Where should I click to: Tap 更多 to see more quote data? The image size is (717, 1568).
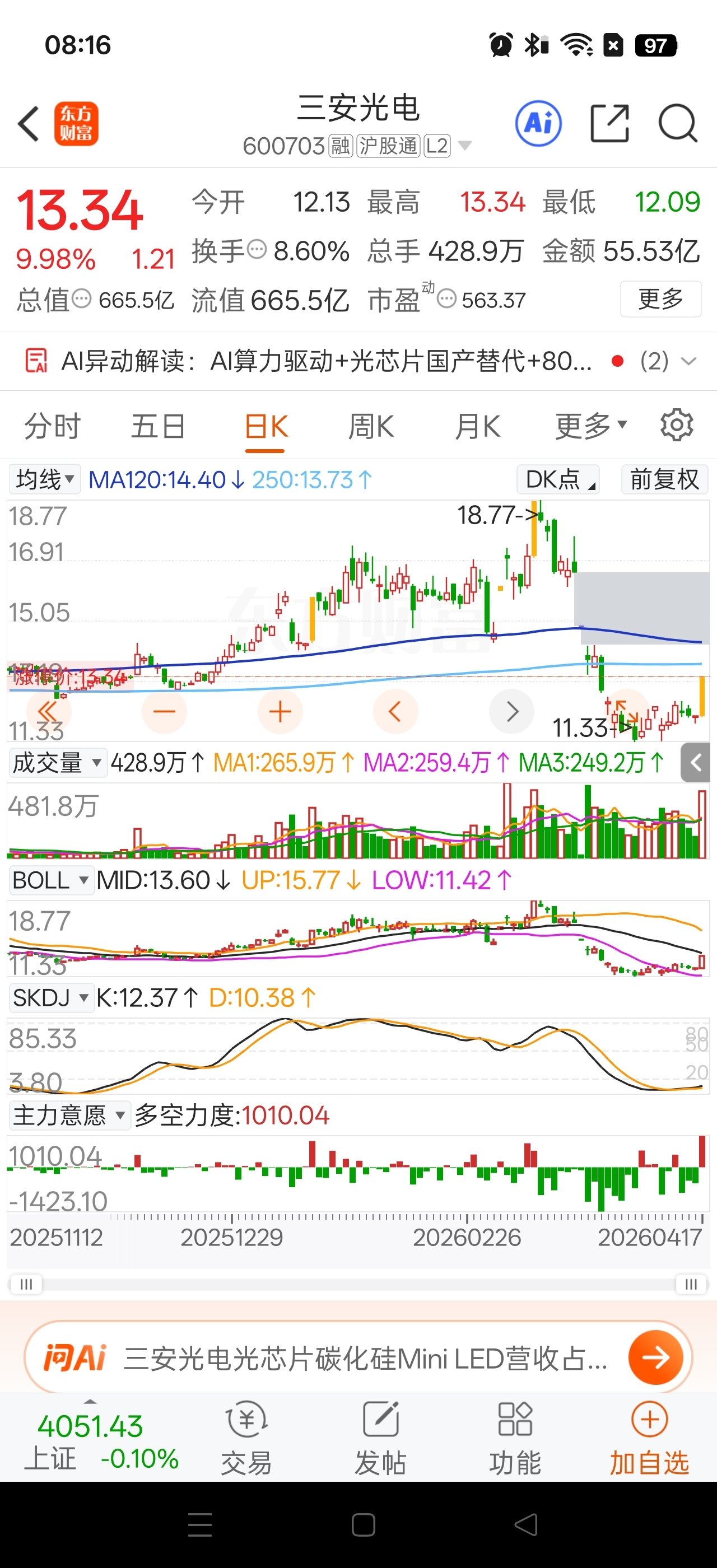(660, 299)
